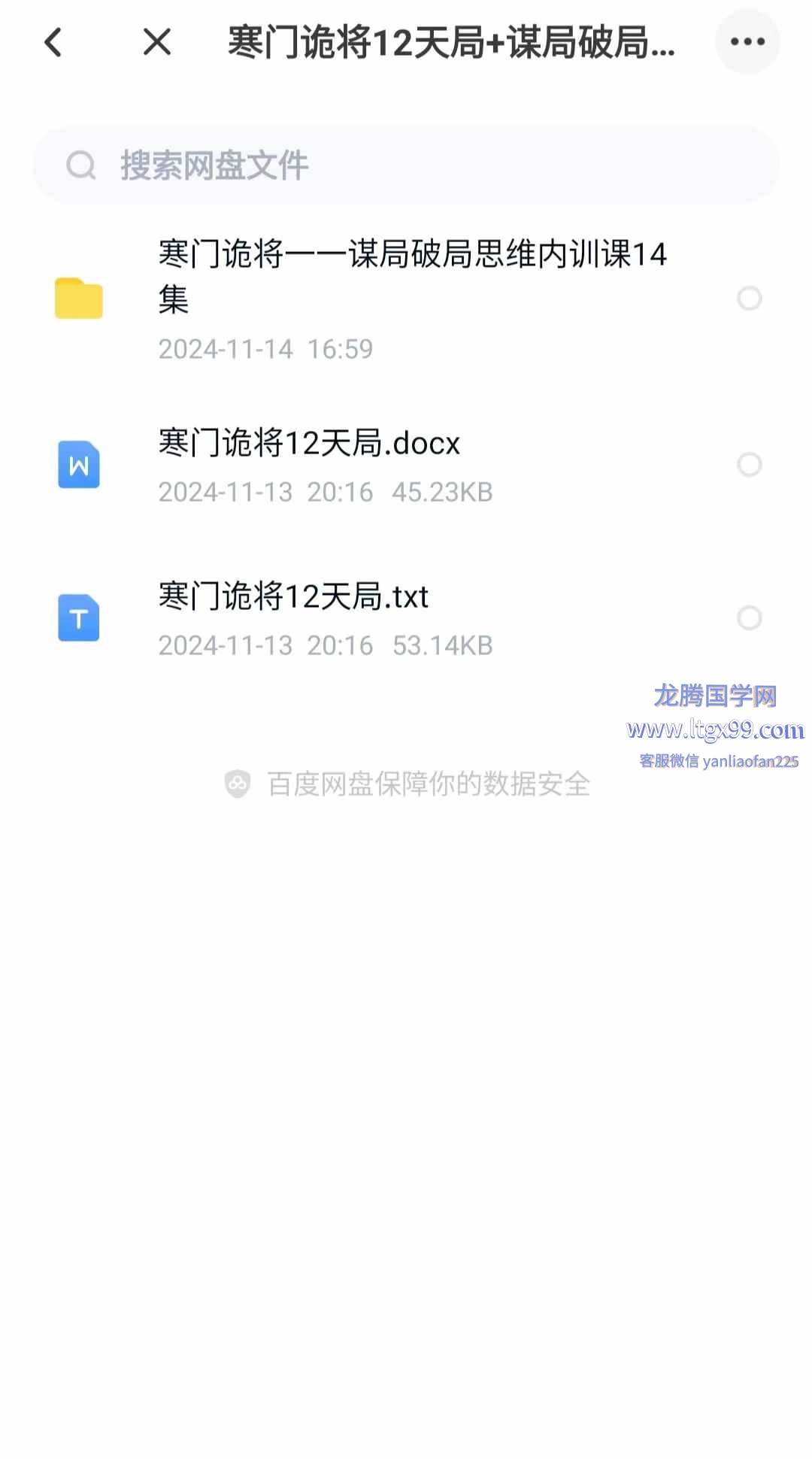This screenshot has width=812, height=1459.
Task: Close this shared folder page
Action: 157,42
